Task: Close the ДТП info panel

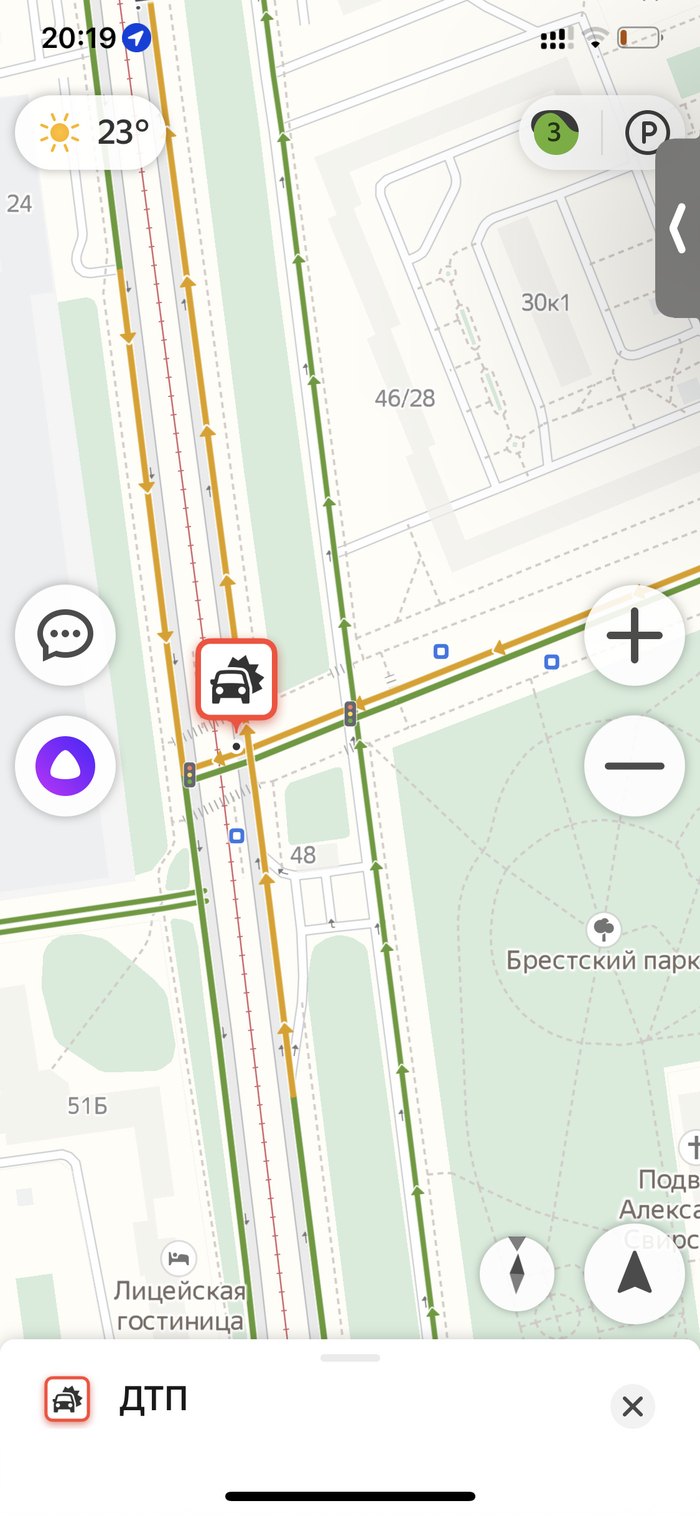Action: (632, 1407)
